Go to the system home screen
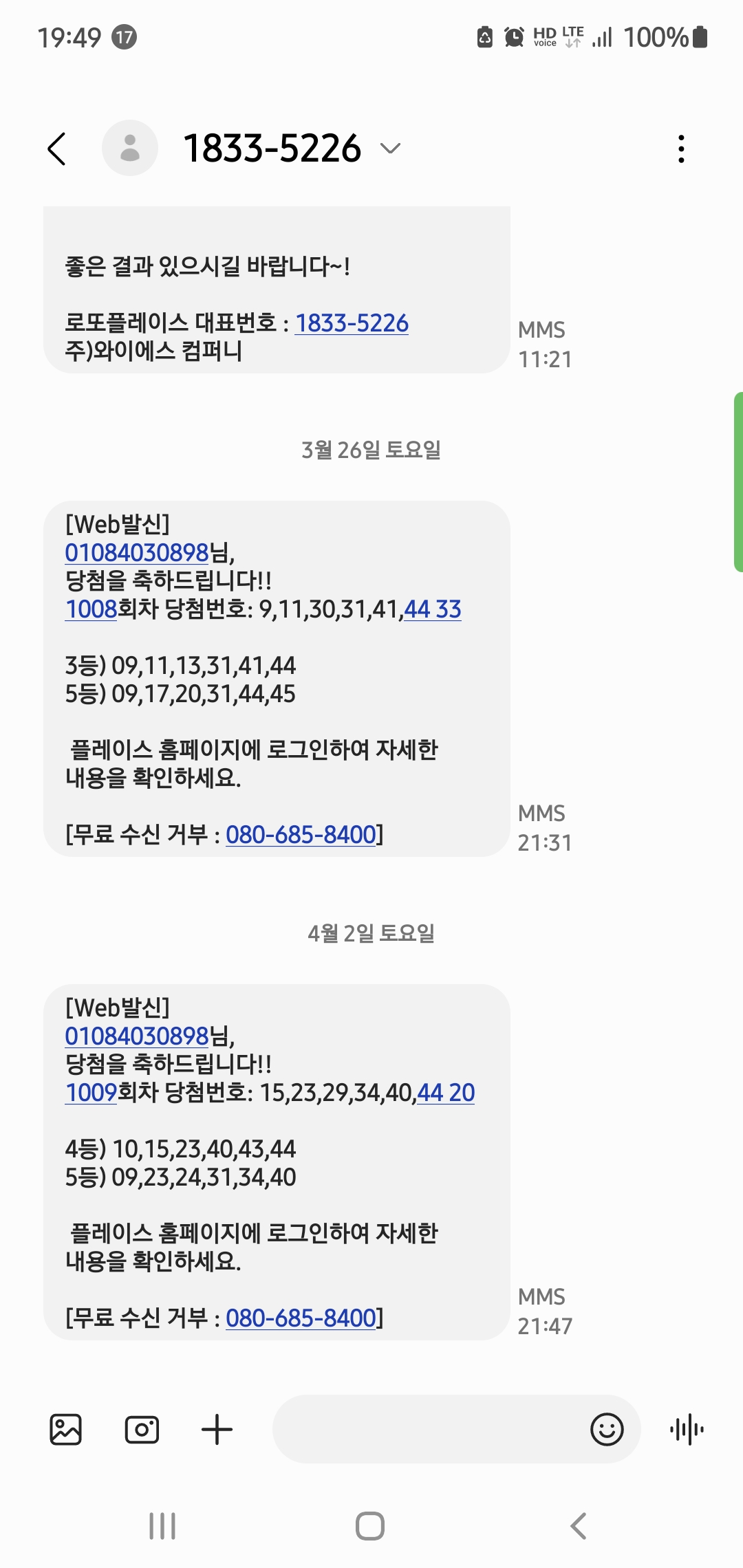 pyautogui.click(x=370, y=1527)
